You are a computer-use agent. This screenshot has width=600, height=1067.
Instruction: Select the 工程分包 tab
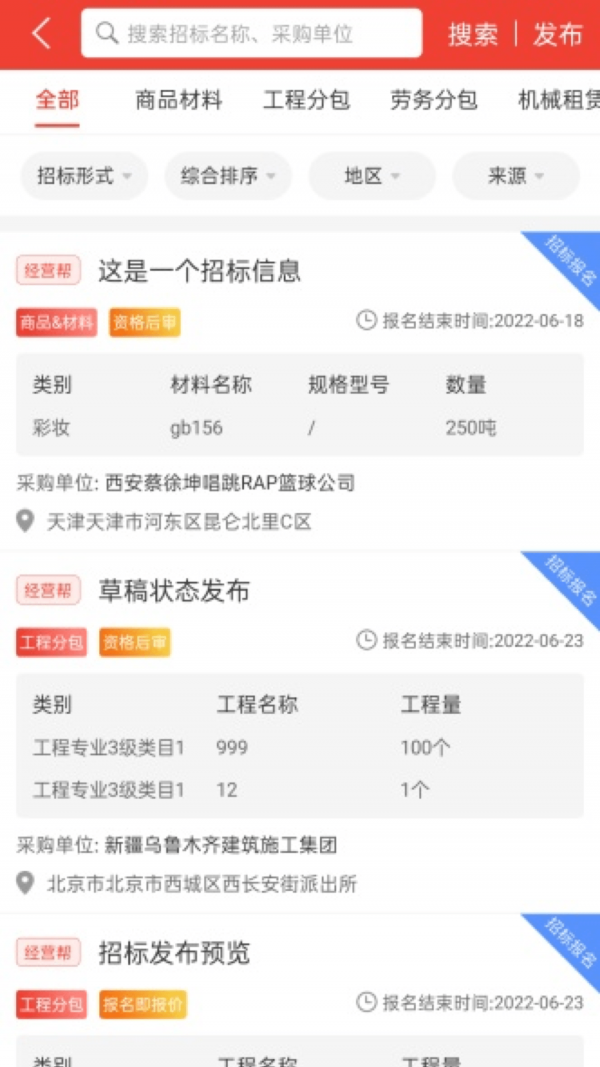coord(306,100)
